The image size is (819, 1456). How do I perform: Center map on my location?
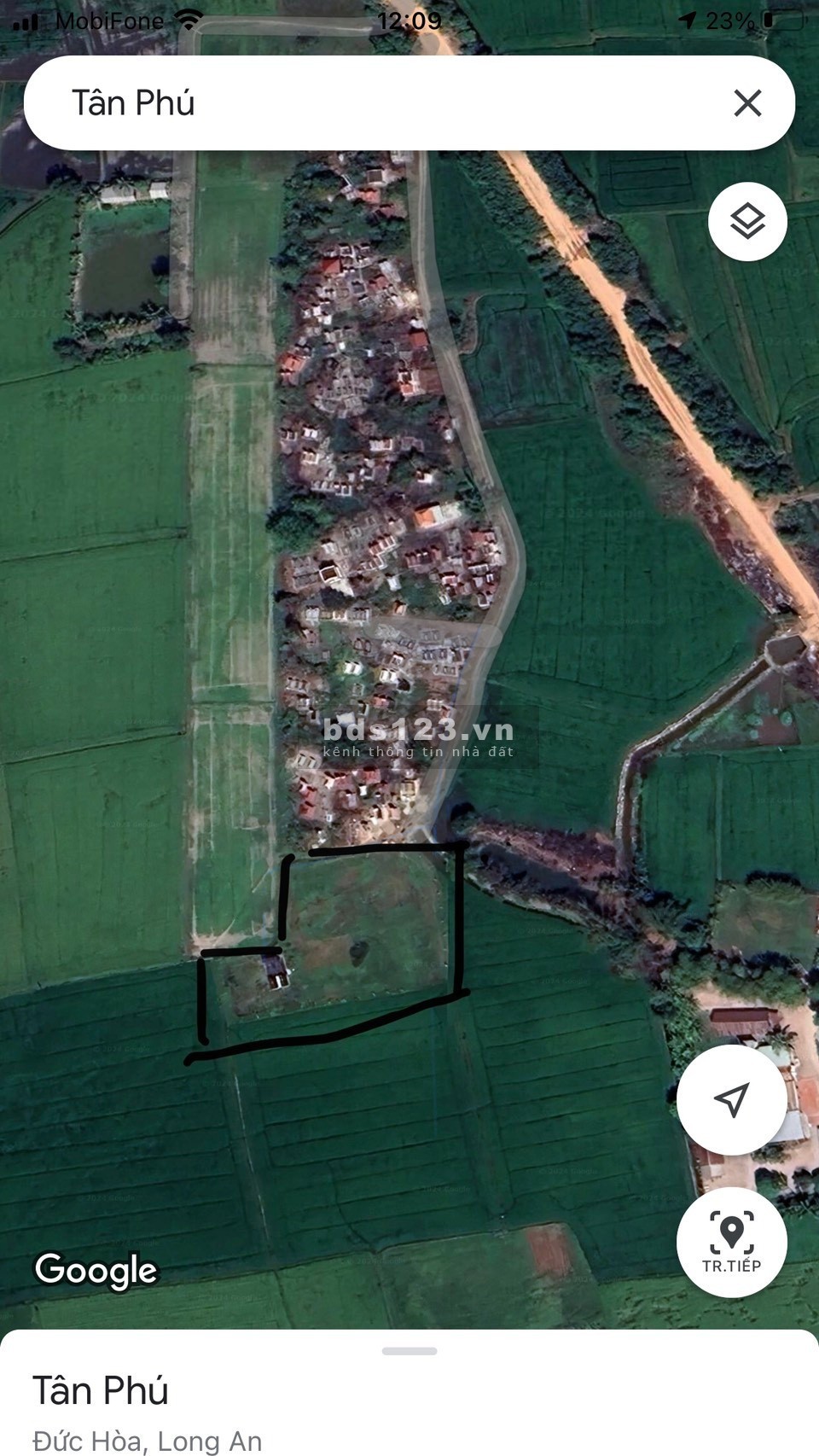(731, 1099)
